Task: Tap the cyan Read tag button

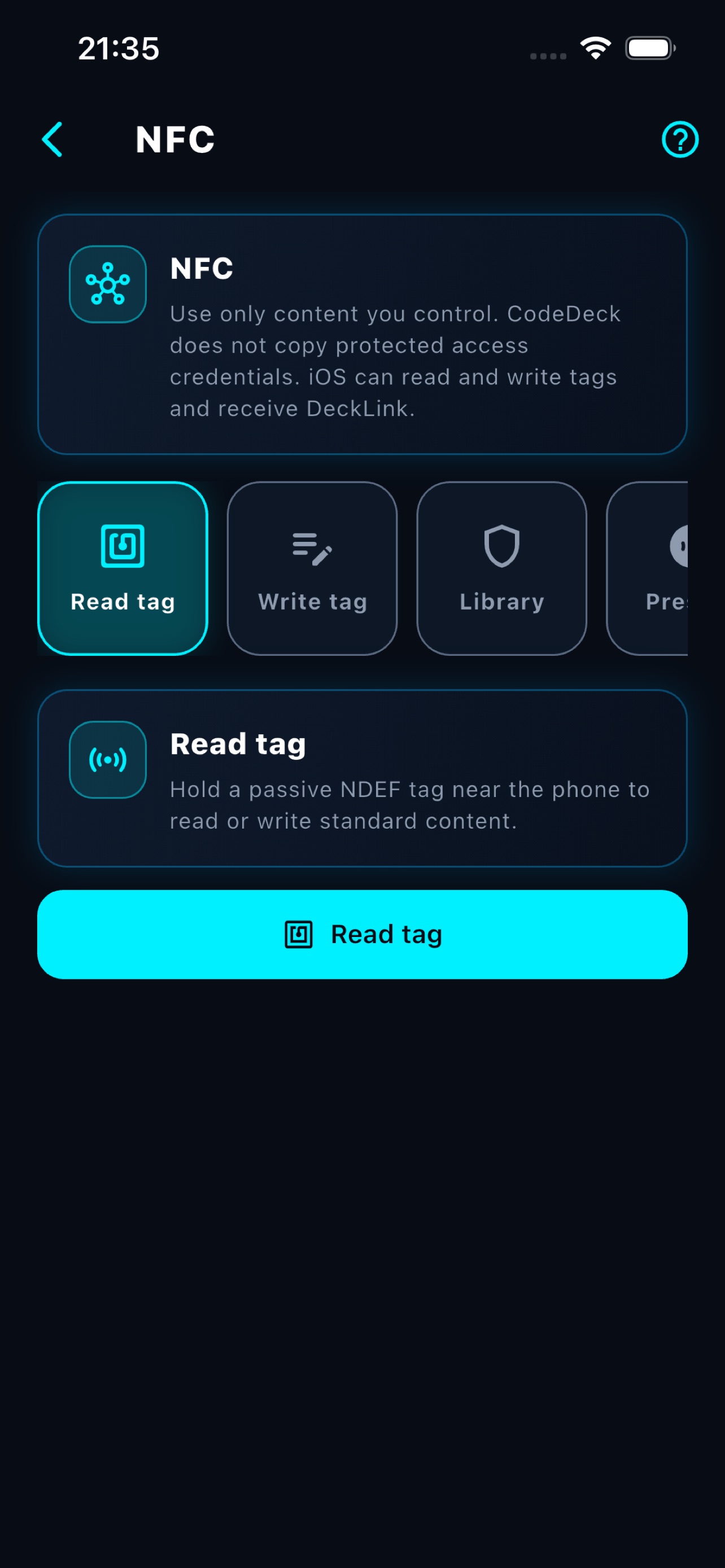Action: [362, 934]
